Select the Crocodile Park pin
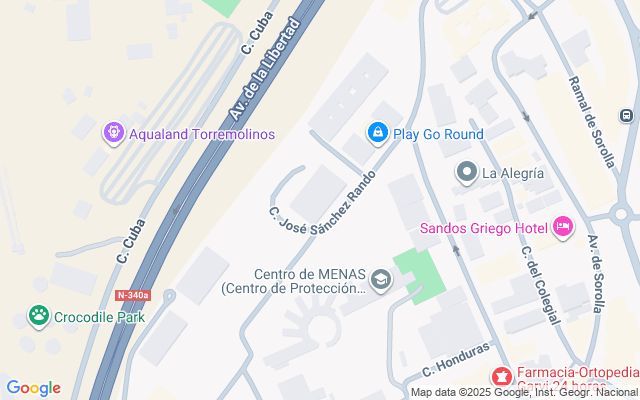640x400 pixels. point(39,317)
